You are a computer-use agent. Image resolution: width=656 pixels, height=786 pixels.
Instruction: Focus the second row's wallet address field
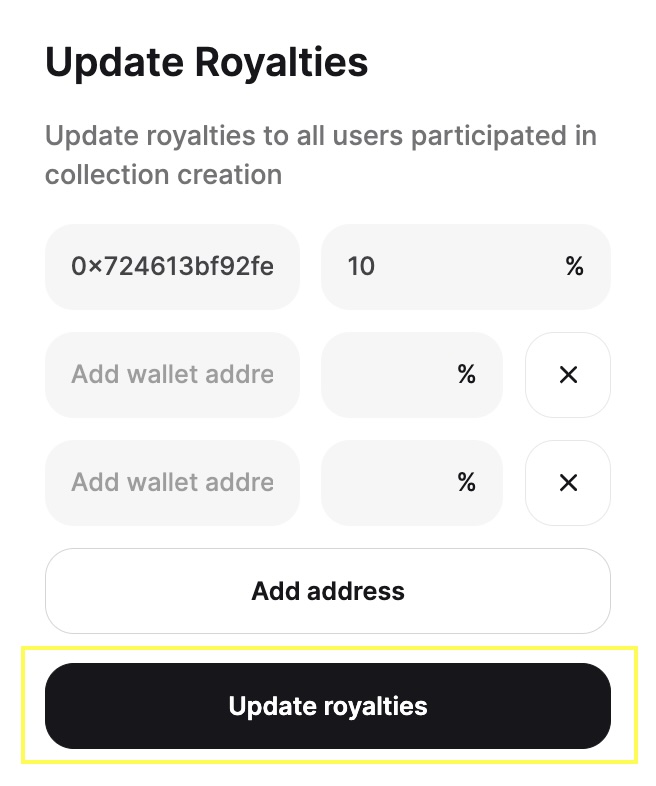pyautogui.click(x=172, y=375)
